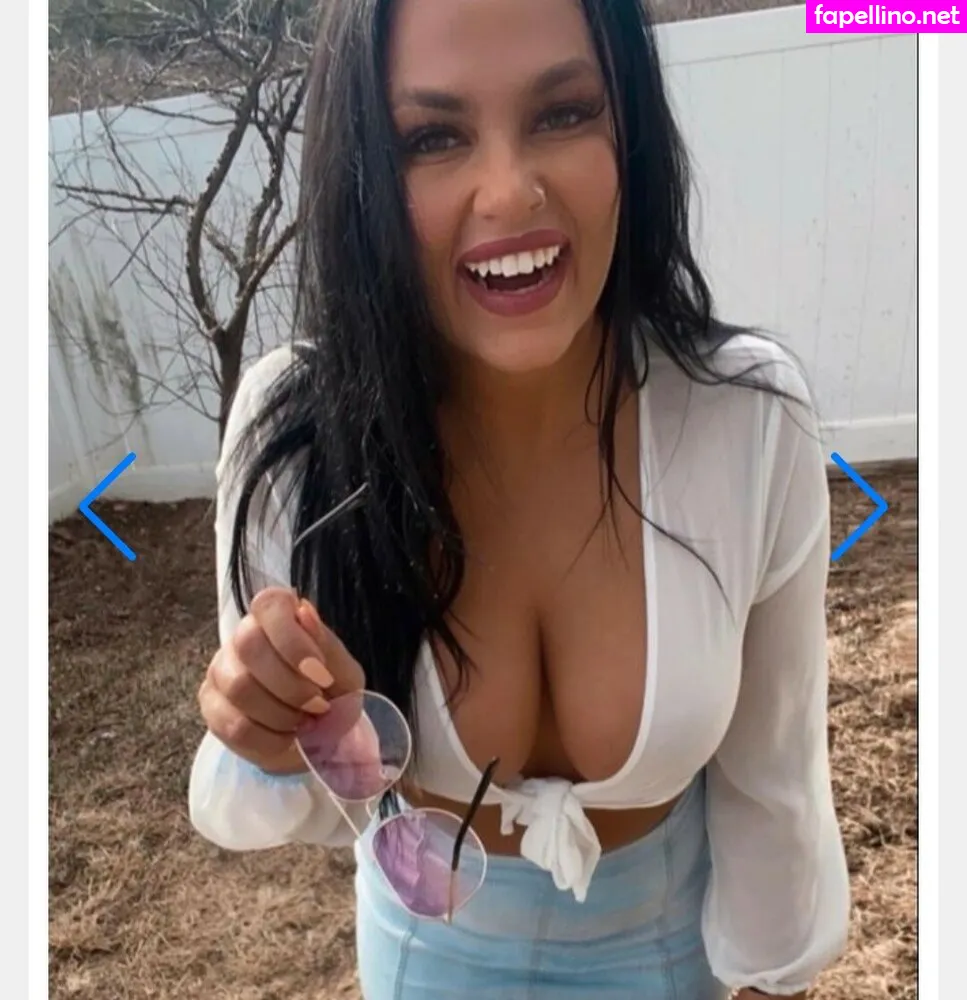The image size is (967, 1000).
Task: Advance to the next photo with right arrow
Action: coord(858,506)
